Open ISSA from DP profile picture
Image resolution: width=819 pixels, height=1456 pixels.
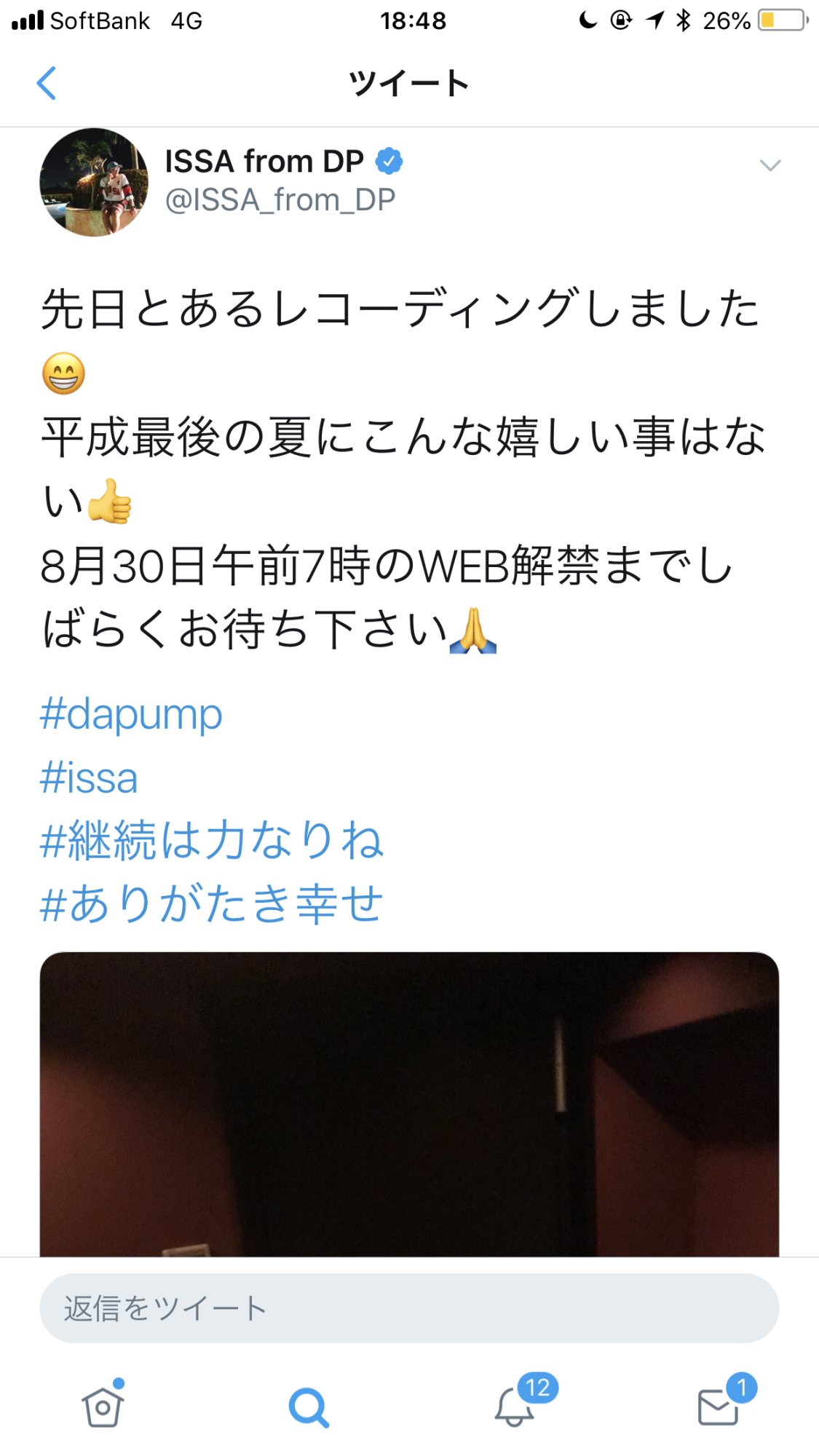point(93,182)
